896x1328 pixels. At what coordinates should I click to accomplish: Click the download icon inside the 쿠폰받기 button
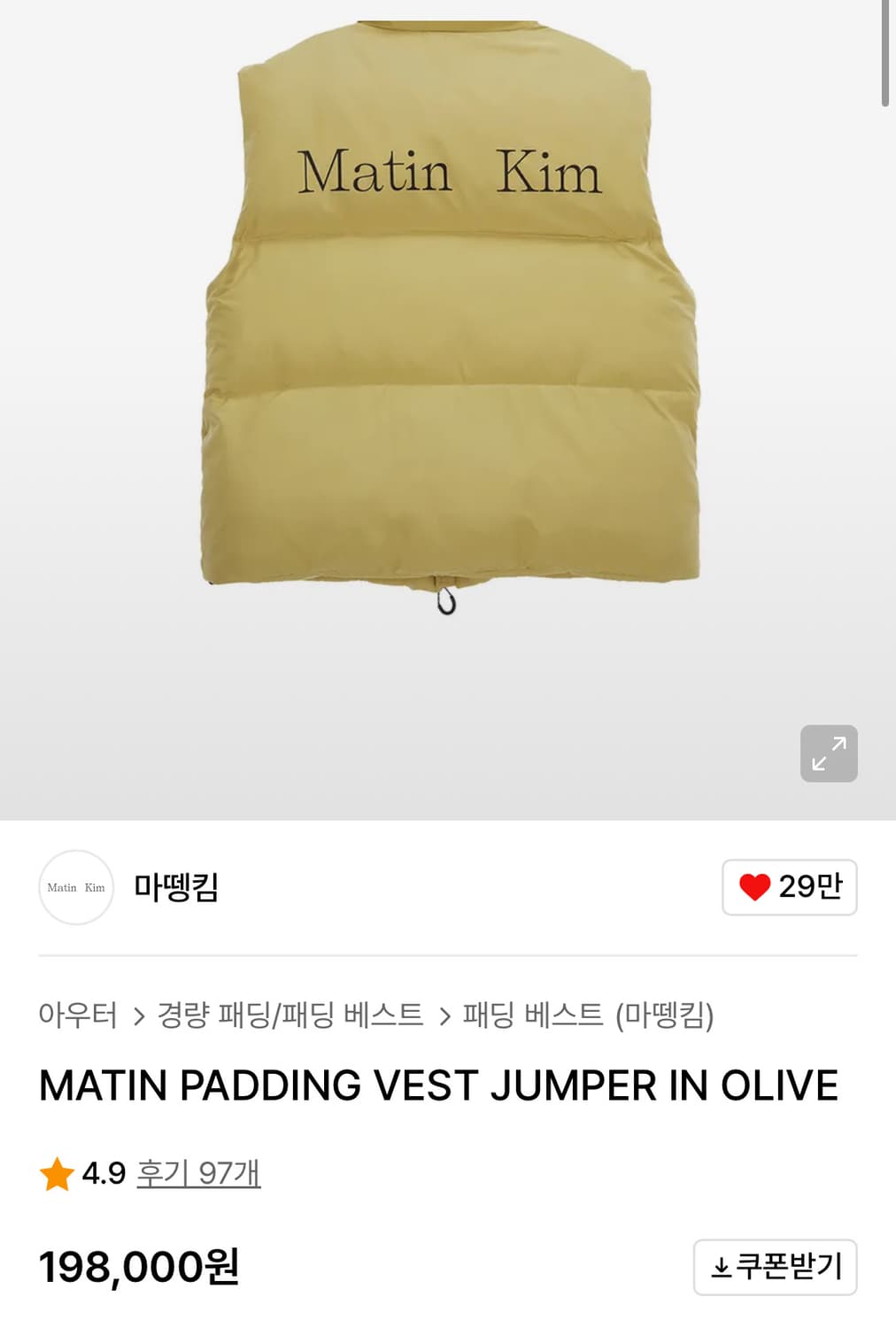(722, 1268)
